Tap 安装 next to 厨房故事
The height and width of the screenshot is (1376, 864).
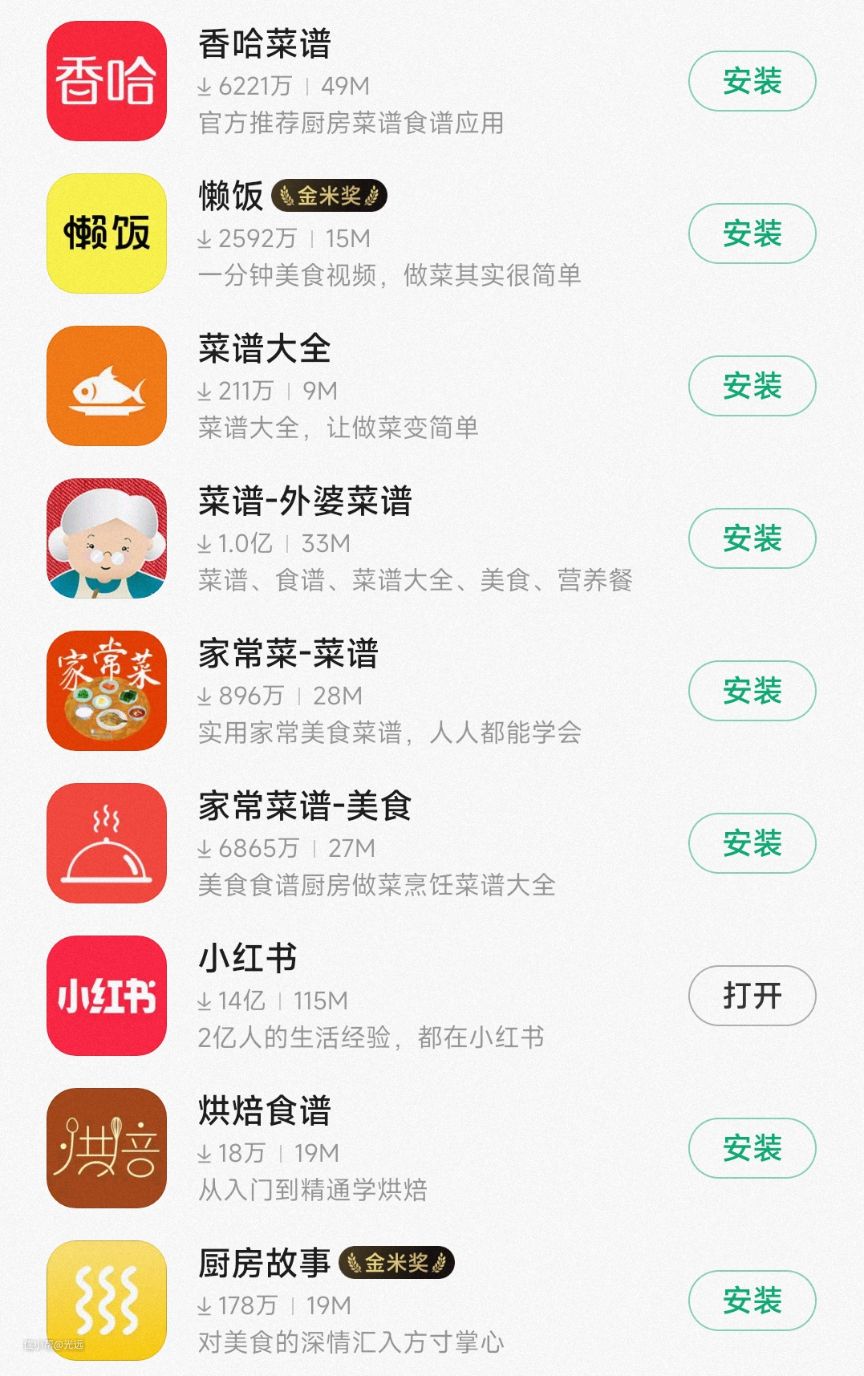752,1300
